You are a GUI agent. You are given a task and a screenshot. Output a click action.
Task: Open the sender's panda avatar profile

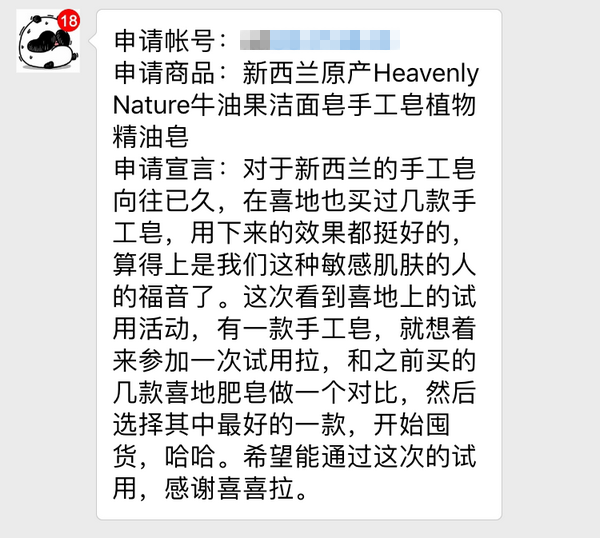[47, 45]
